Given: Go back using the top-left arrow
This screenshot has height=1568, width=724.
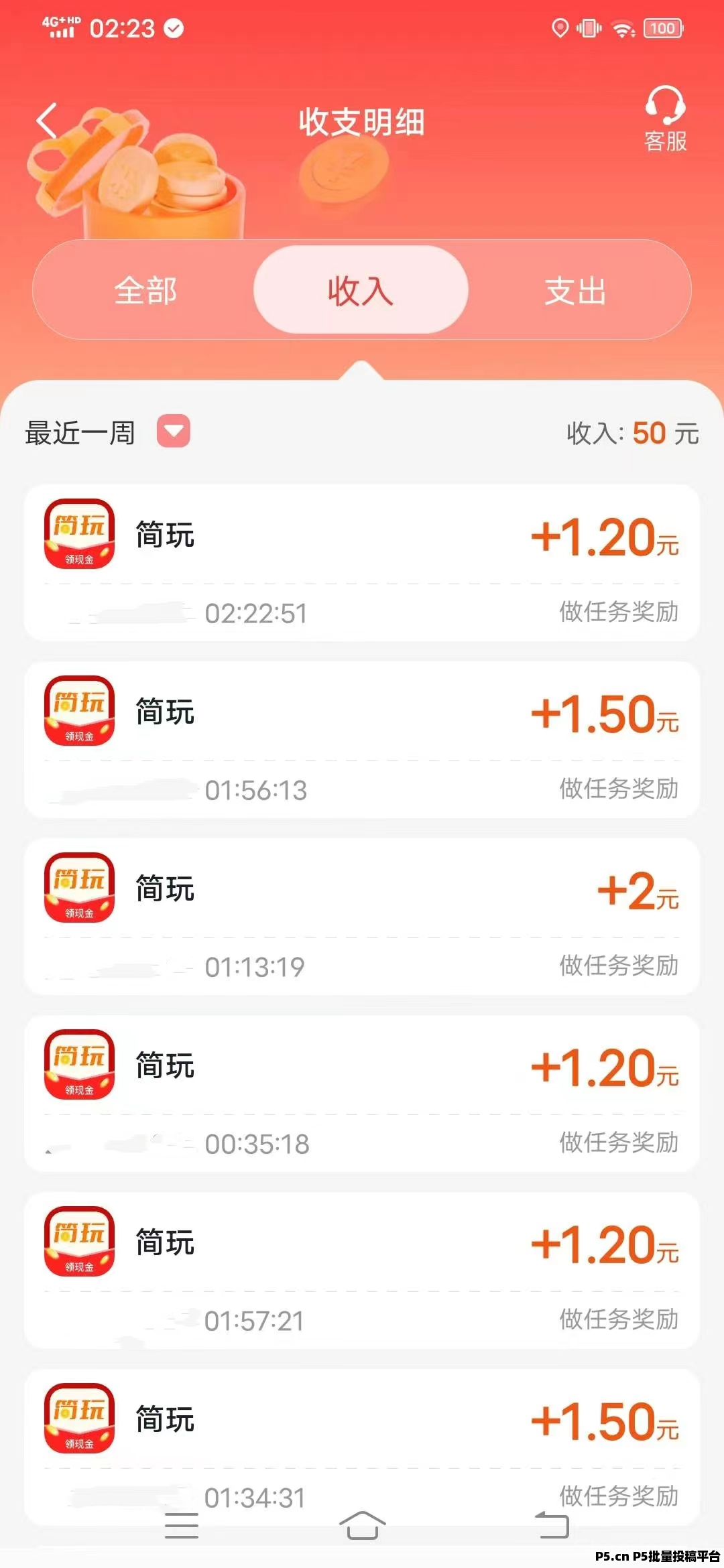Looking at the screenshot, I should (x=47, y=121).
